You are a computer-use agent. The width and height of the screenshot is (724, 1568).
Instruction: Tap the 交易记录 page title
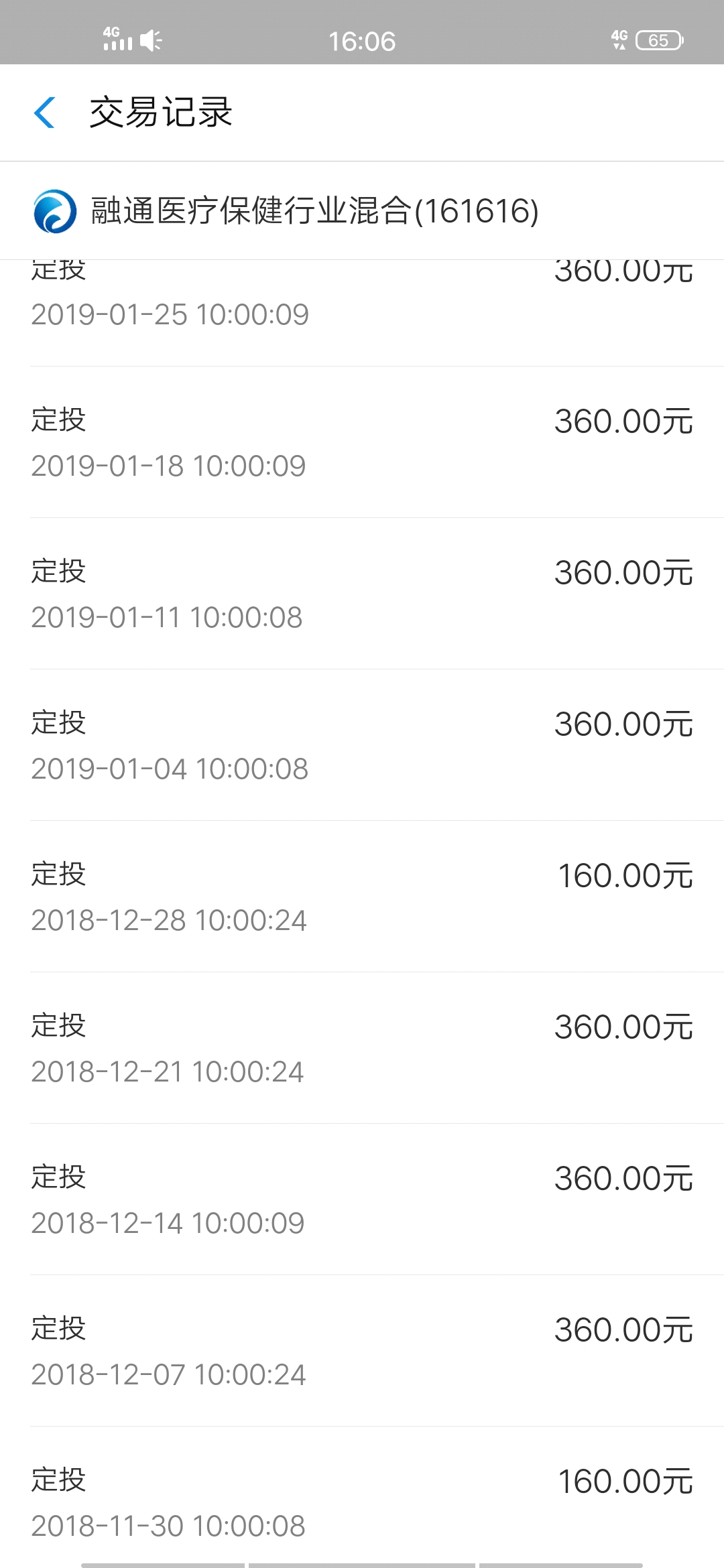point(161,112)
